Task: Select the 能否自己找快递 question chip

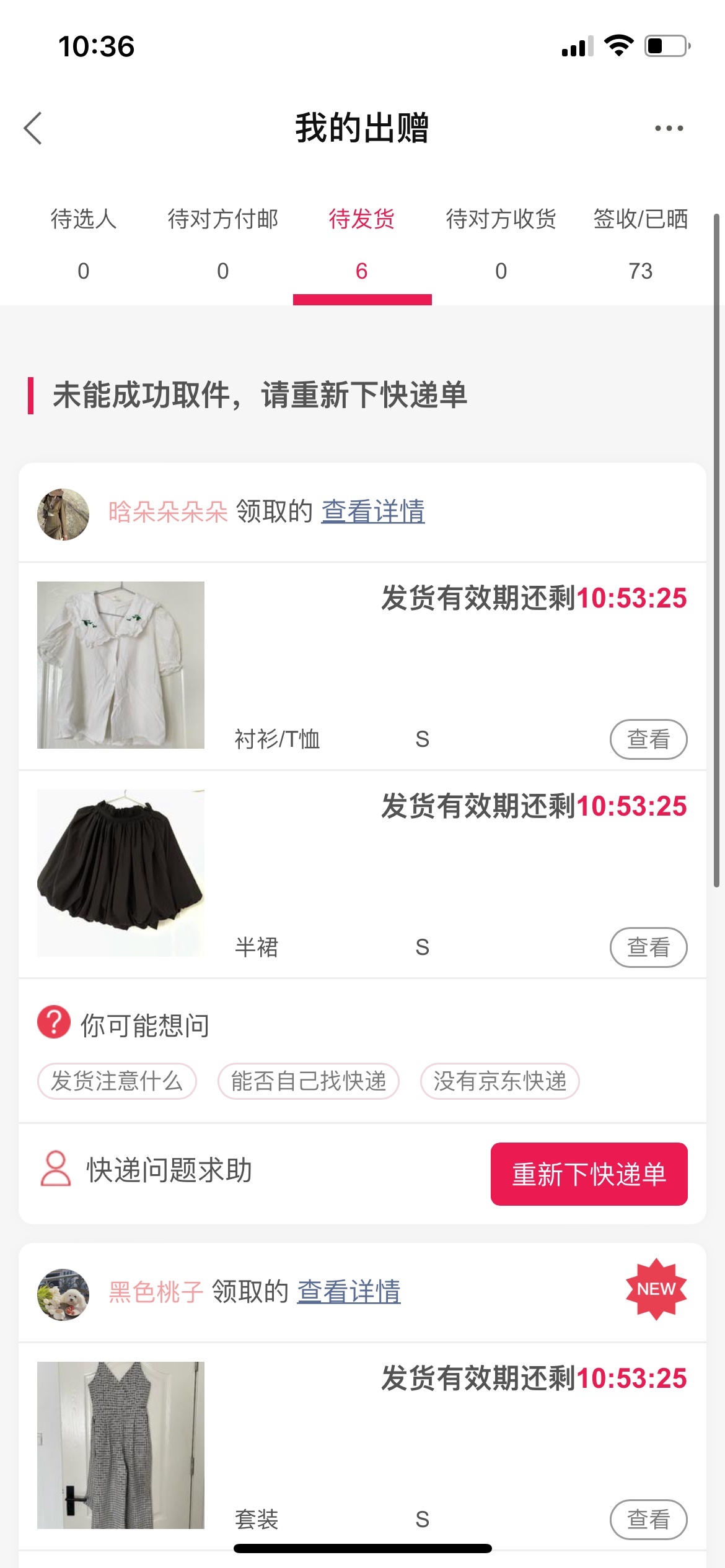Action: coord(308,1081)
